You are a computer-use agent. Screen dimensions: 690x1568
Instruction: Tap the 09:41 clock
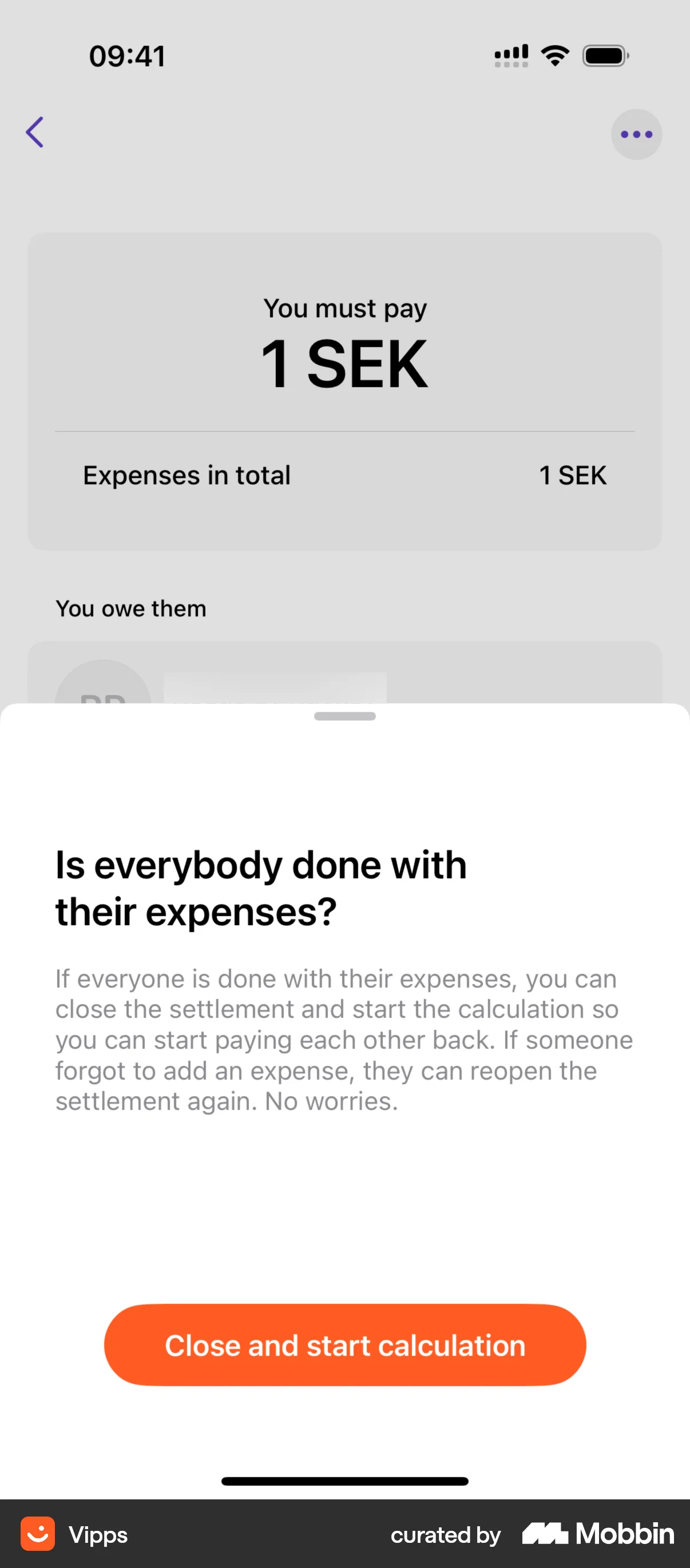pos(126,55)
